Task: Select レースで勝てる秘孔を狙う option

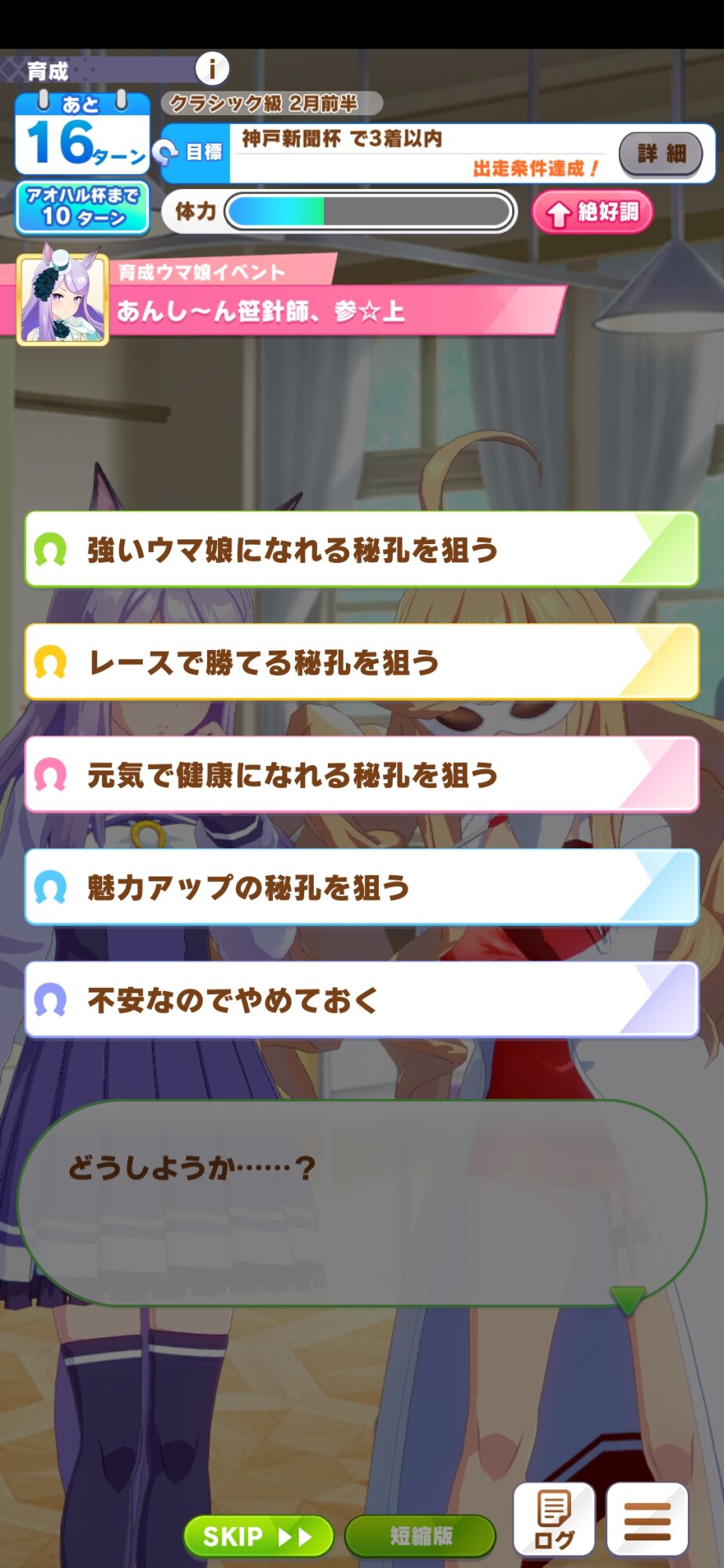Action: coord(362,662)
